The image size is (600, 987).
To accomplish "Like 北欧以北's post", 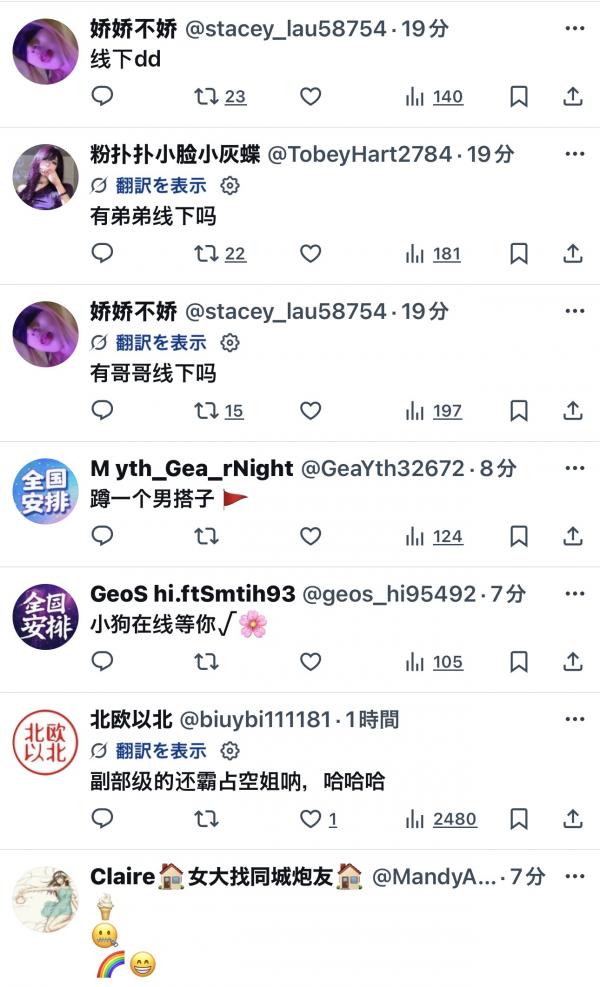I will point(311,818).
